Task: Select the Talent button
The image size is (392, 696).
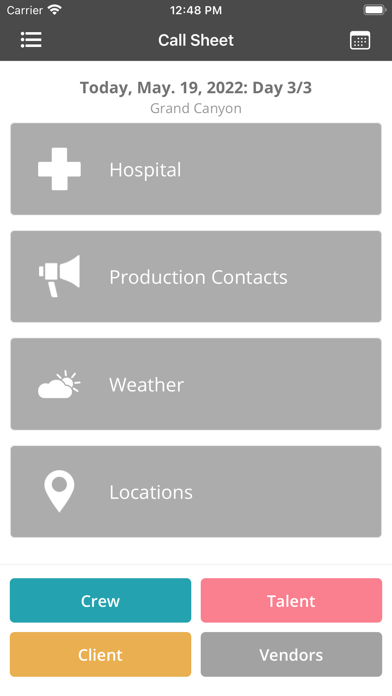Action: (x=291, y=600)
